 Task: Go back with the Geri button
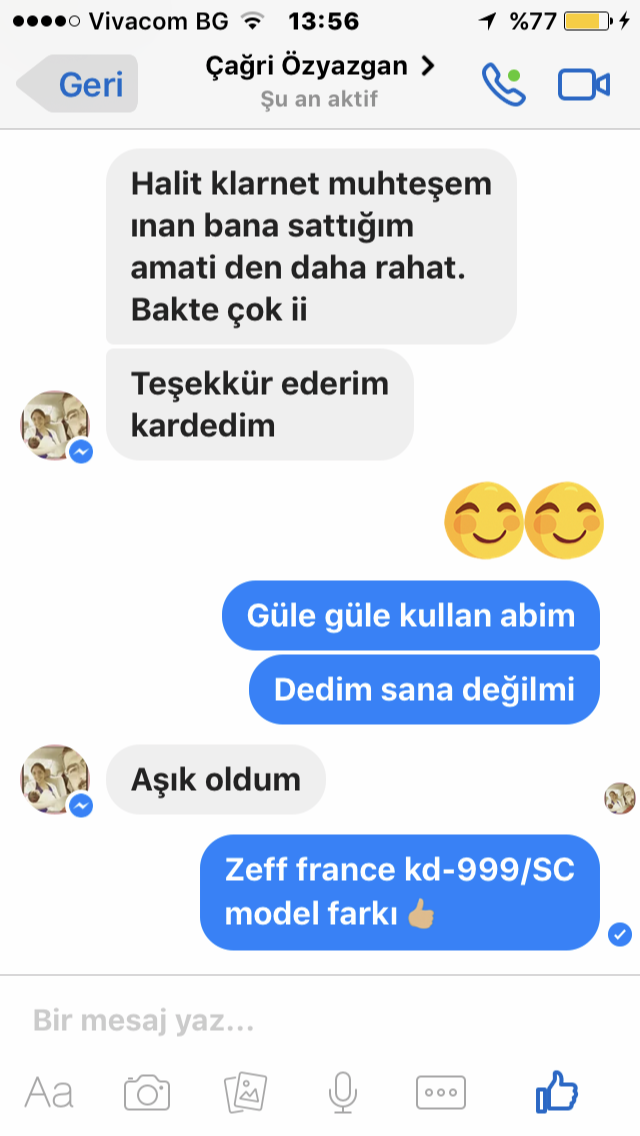point(78,84)
